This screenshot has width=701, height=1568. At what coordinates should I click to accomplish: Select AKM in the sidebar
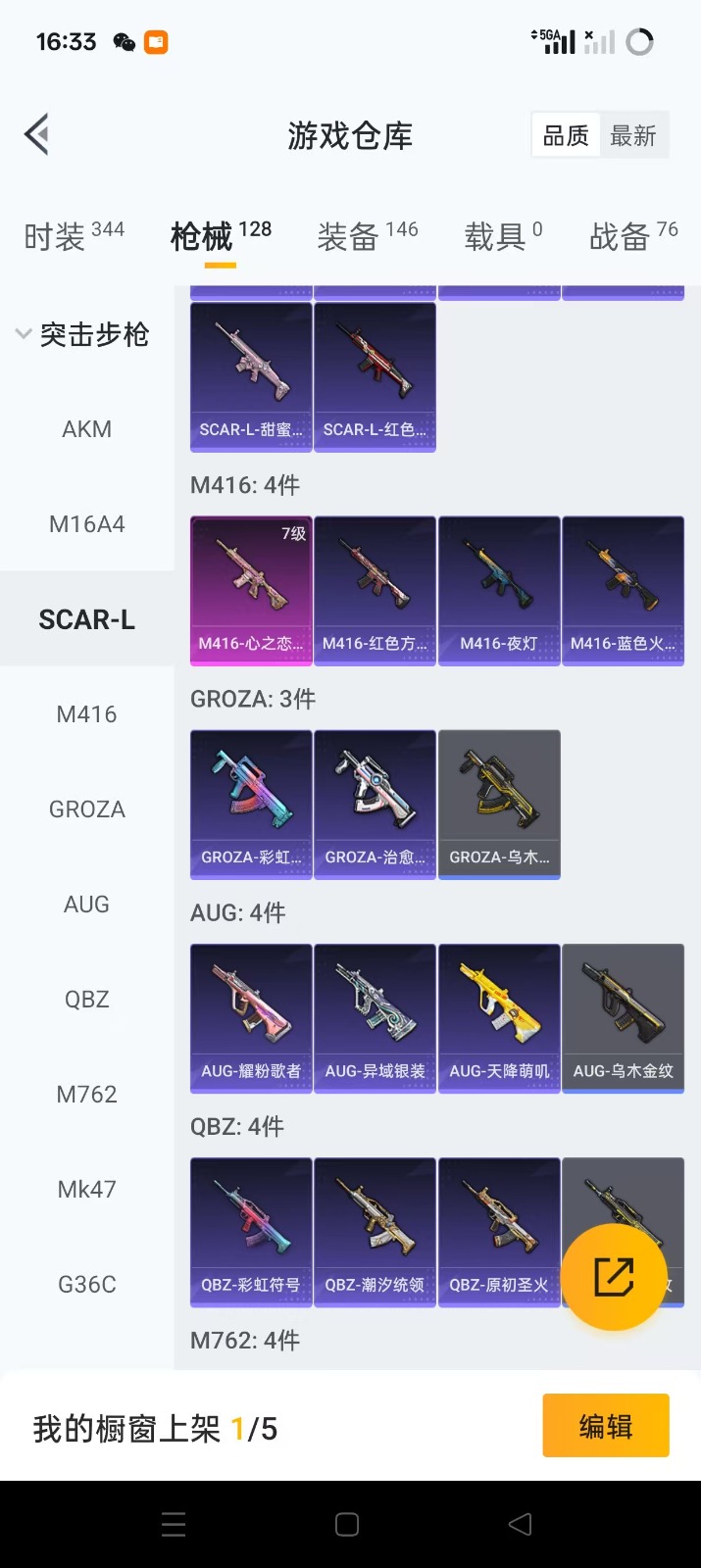[86, 429]
